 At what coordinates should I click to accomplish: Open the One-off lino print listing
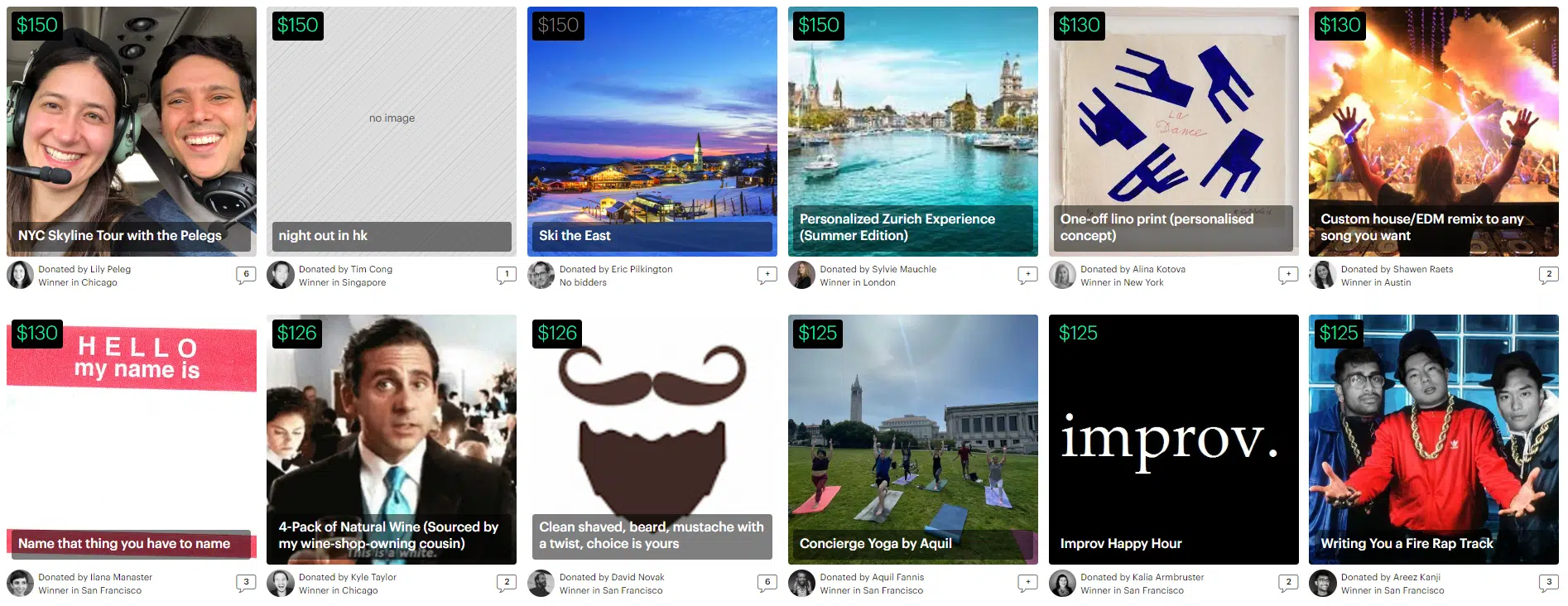pos(1173,131)
